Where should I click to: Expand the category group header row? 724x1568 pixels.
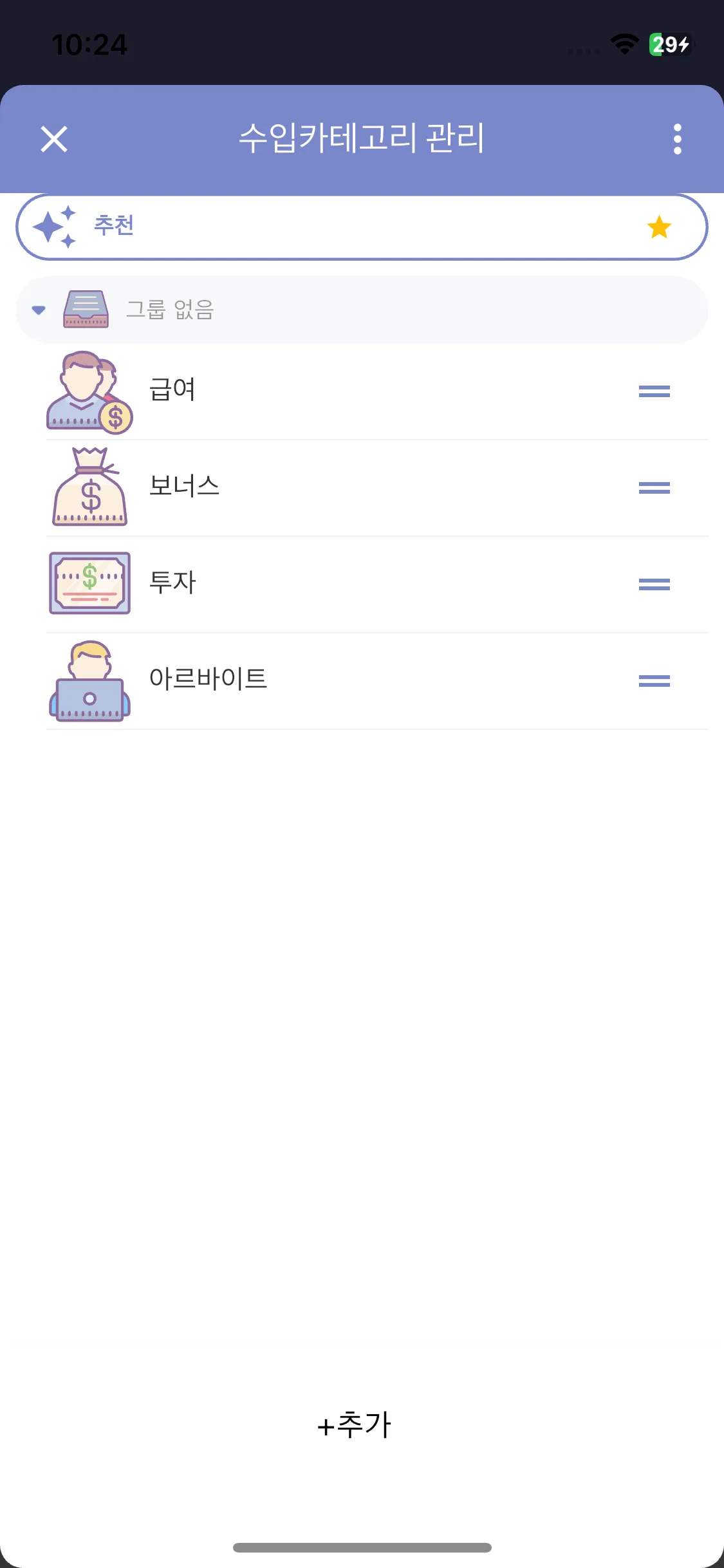[362, 309]
